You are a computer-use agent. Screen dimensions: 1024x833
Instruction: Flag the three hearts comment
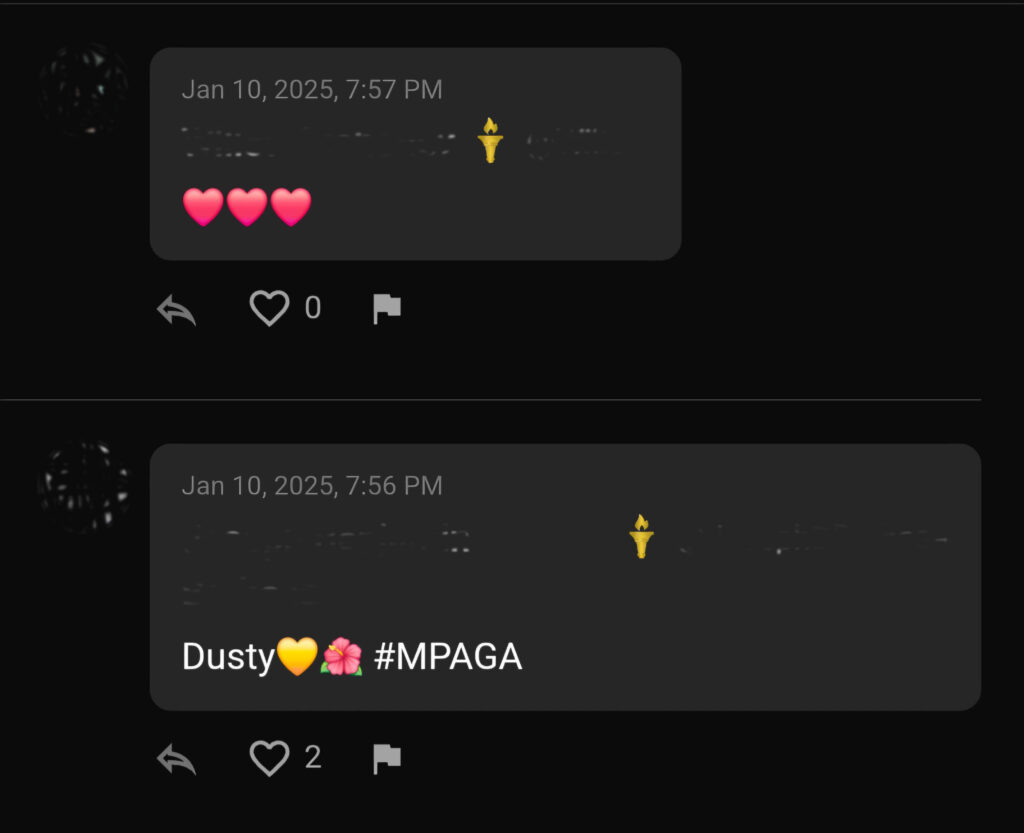tap(387, 309)
